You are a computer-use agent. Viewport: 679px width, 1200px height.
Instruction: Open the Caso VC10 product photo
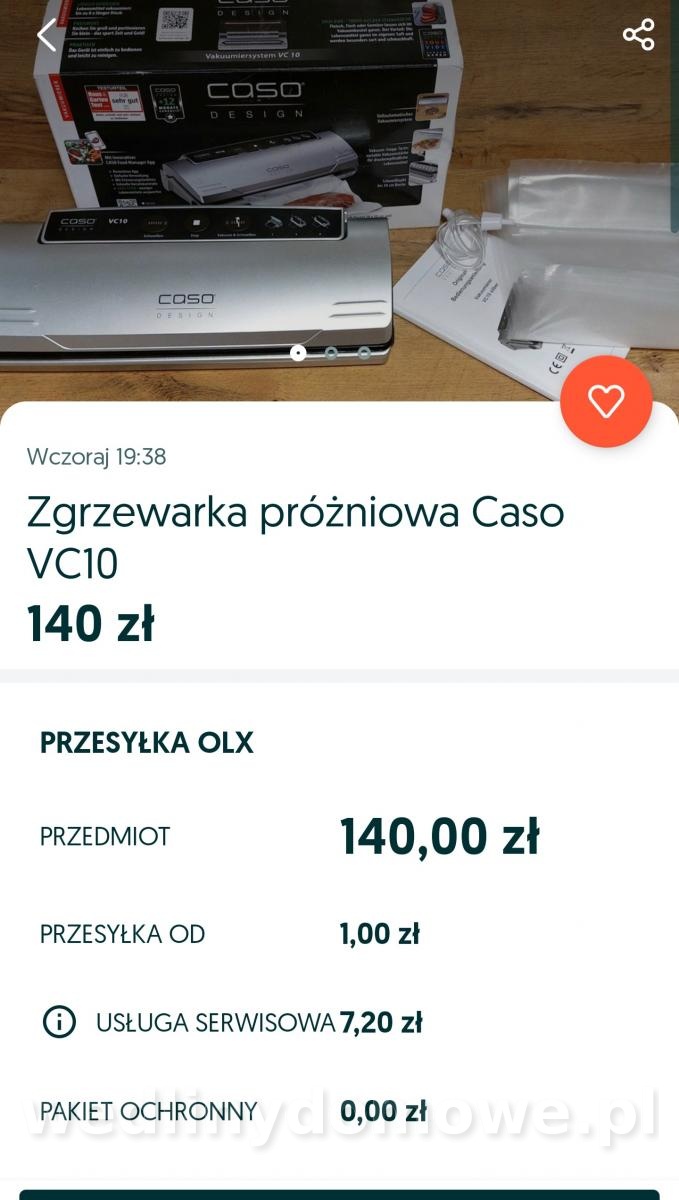(x=339, y=200)
